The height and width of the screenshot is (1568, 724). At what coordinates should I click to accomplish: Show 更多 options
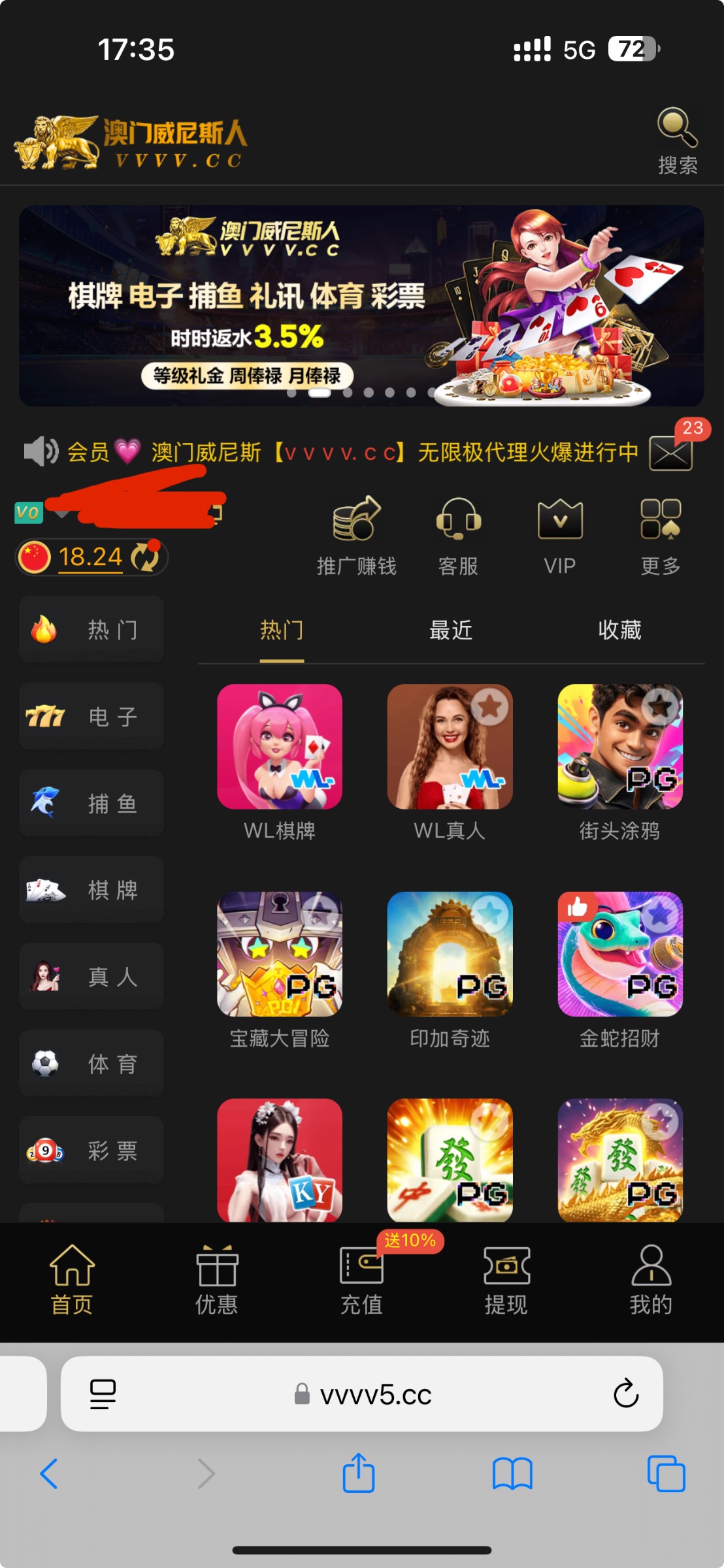point(661,536)
